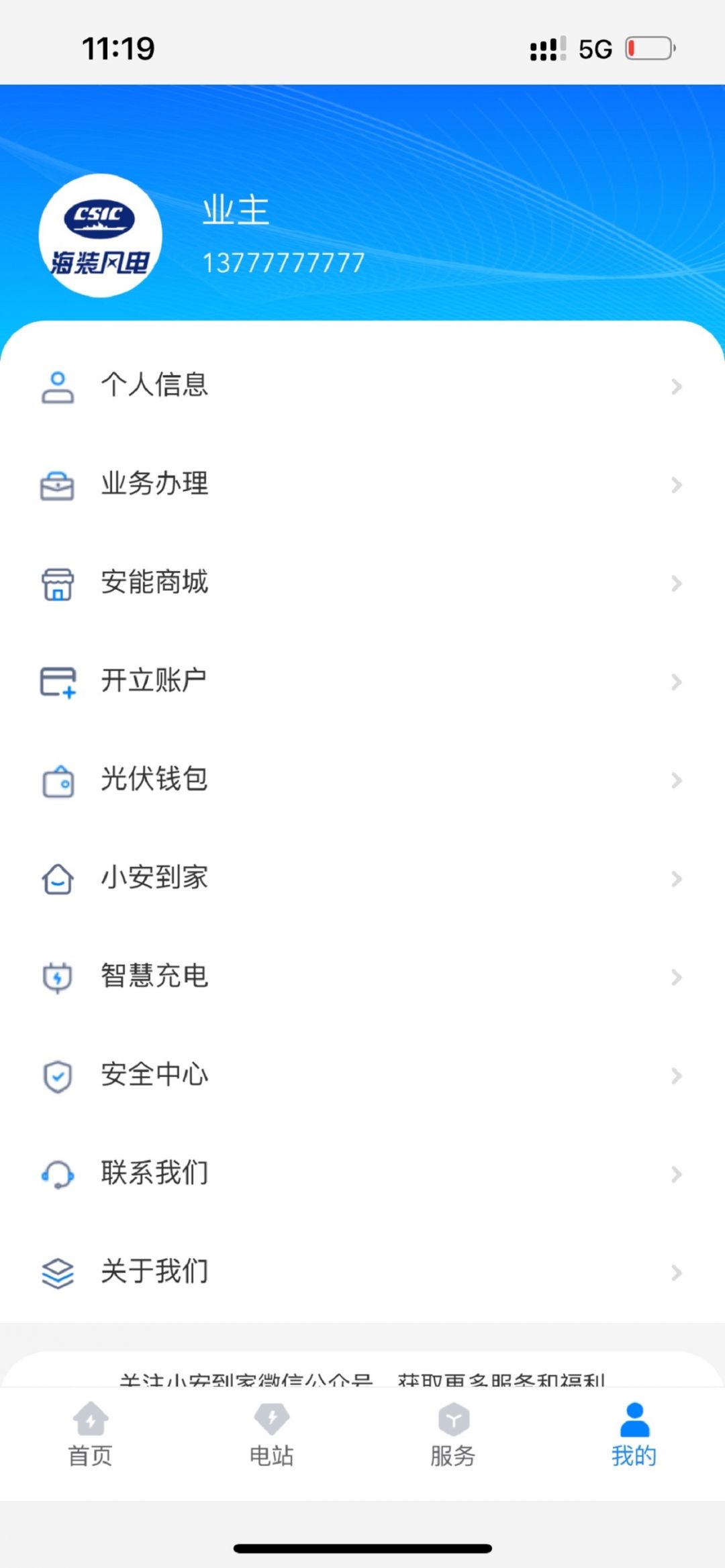Enter 智慧充电 smart charging
This screenshot has height=1568, width=725.
[362, 977]
